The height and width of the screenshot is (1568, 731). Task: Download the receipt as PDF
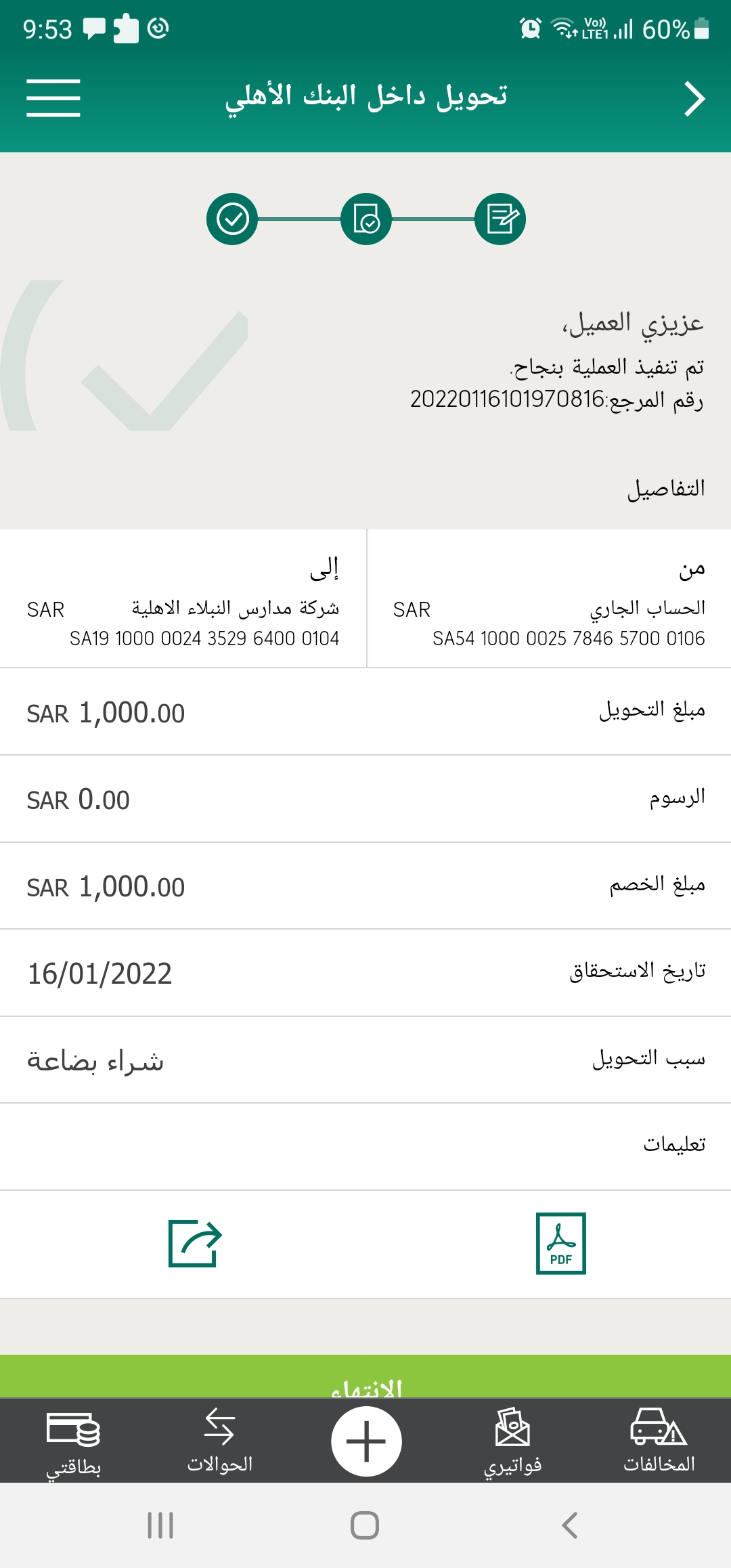tap(561, 1243)
